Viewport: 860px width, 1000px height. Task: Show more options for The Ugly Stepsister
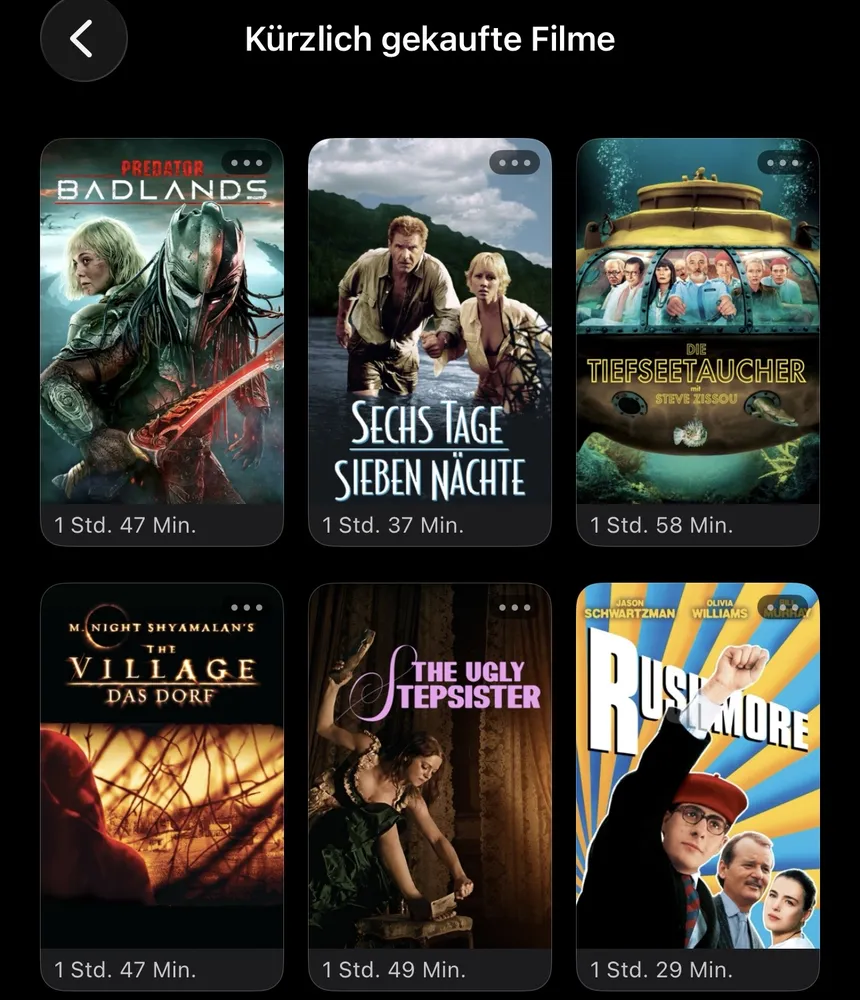tap(514, 607)
